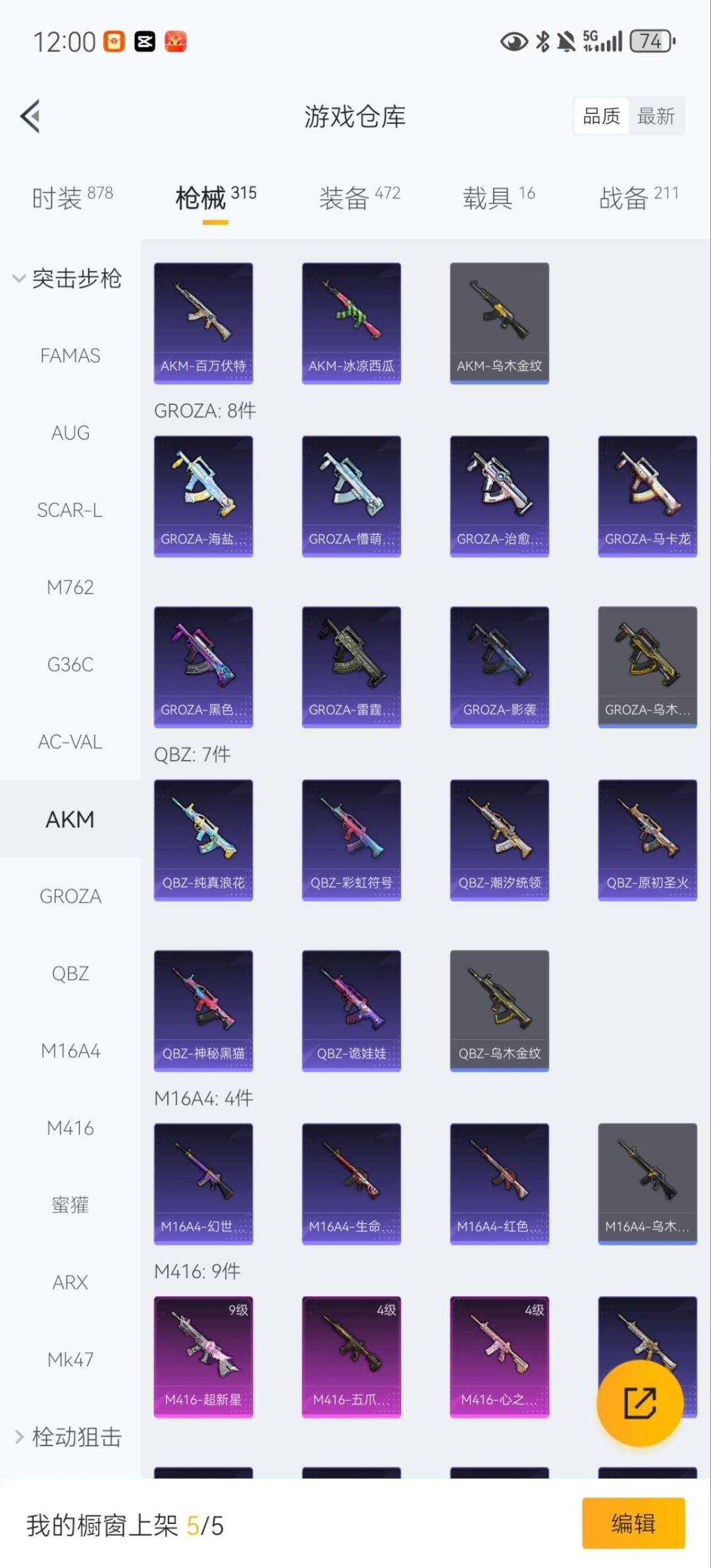
Task: Open the 装备 tab
Action: (x=359, y=197)
